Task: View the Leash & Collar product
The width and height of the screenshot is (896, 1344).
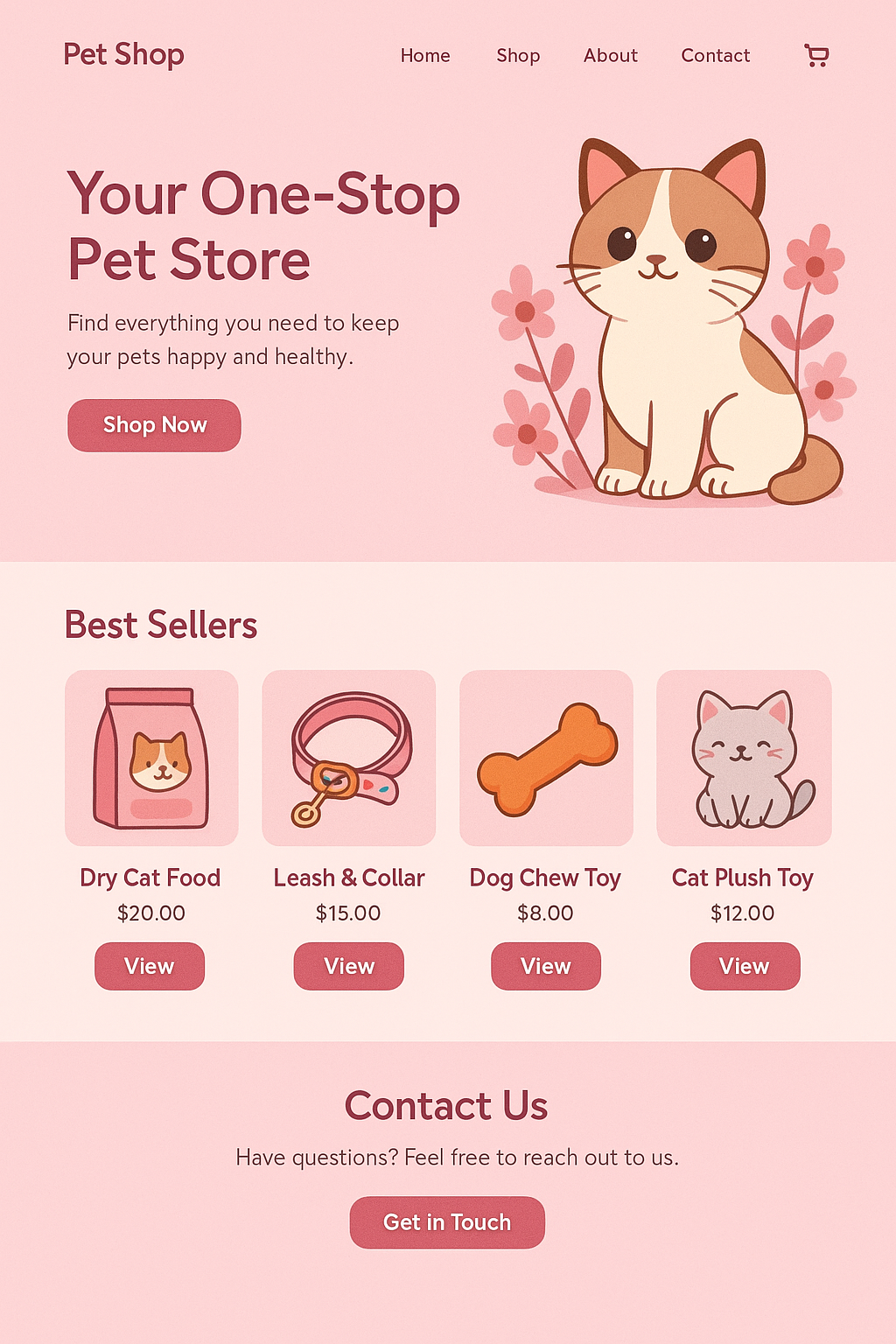Action: tap(348, 966)
